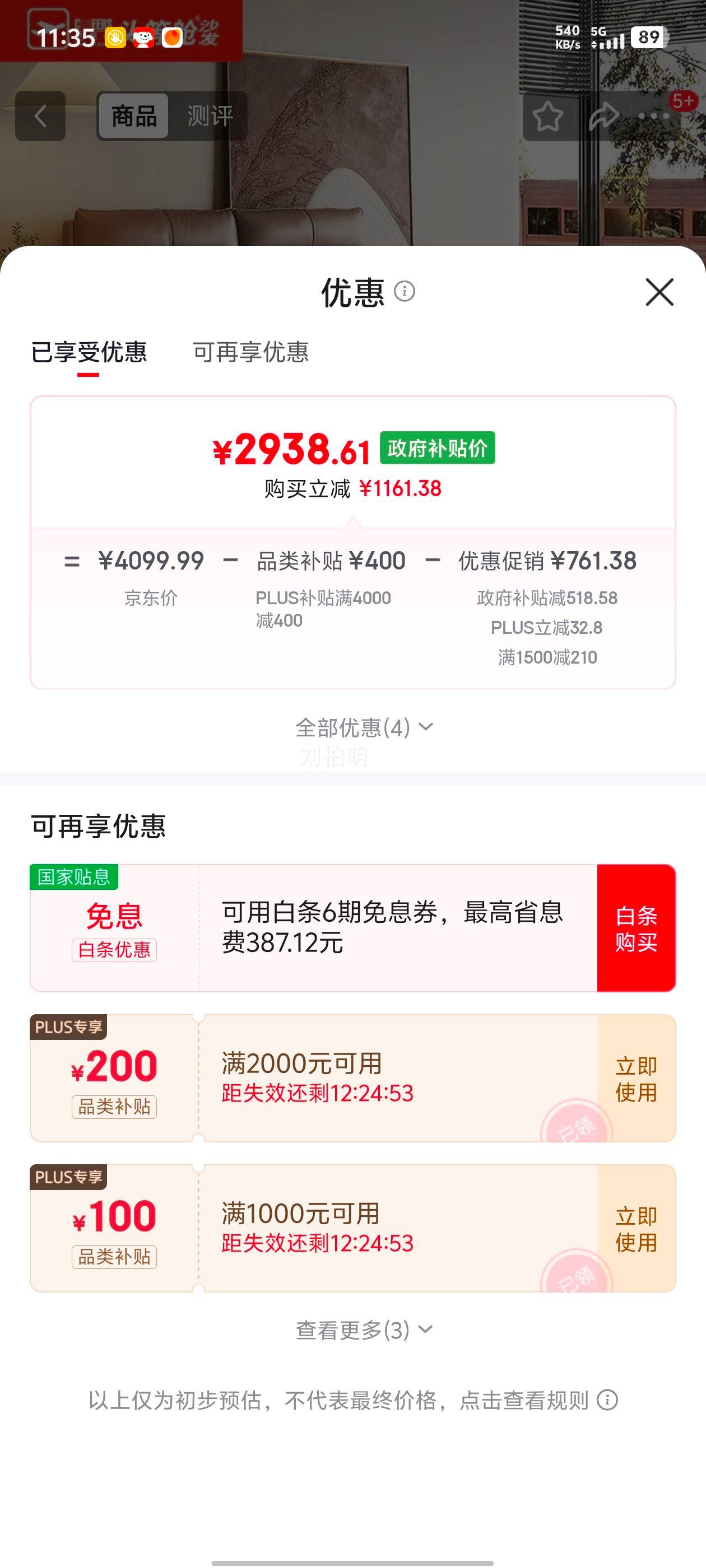Close the 优惠 popup with the X
Viewport: 706px width, 1568px height.
coord(659,293)
